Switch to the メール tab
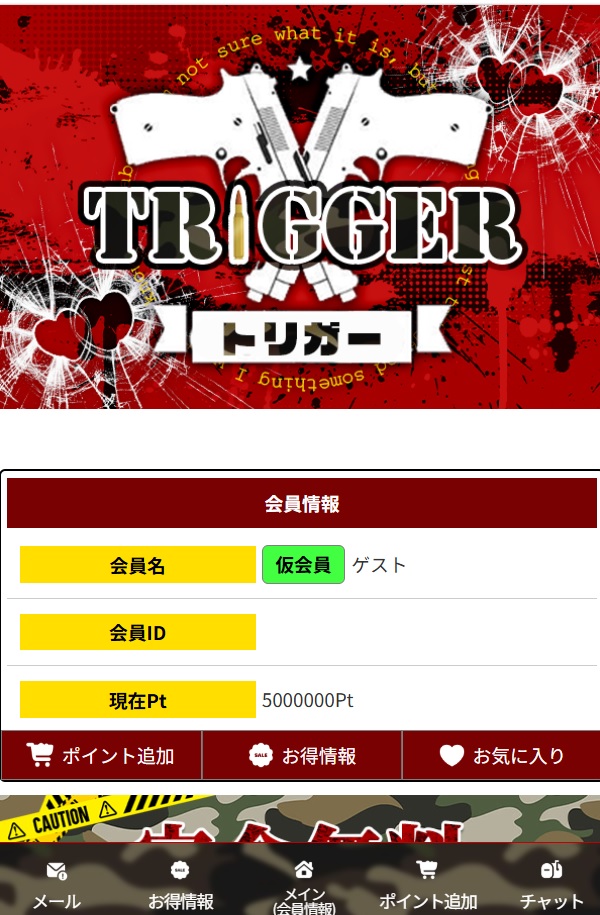600x915 pixels. click(56, 884)
